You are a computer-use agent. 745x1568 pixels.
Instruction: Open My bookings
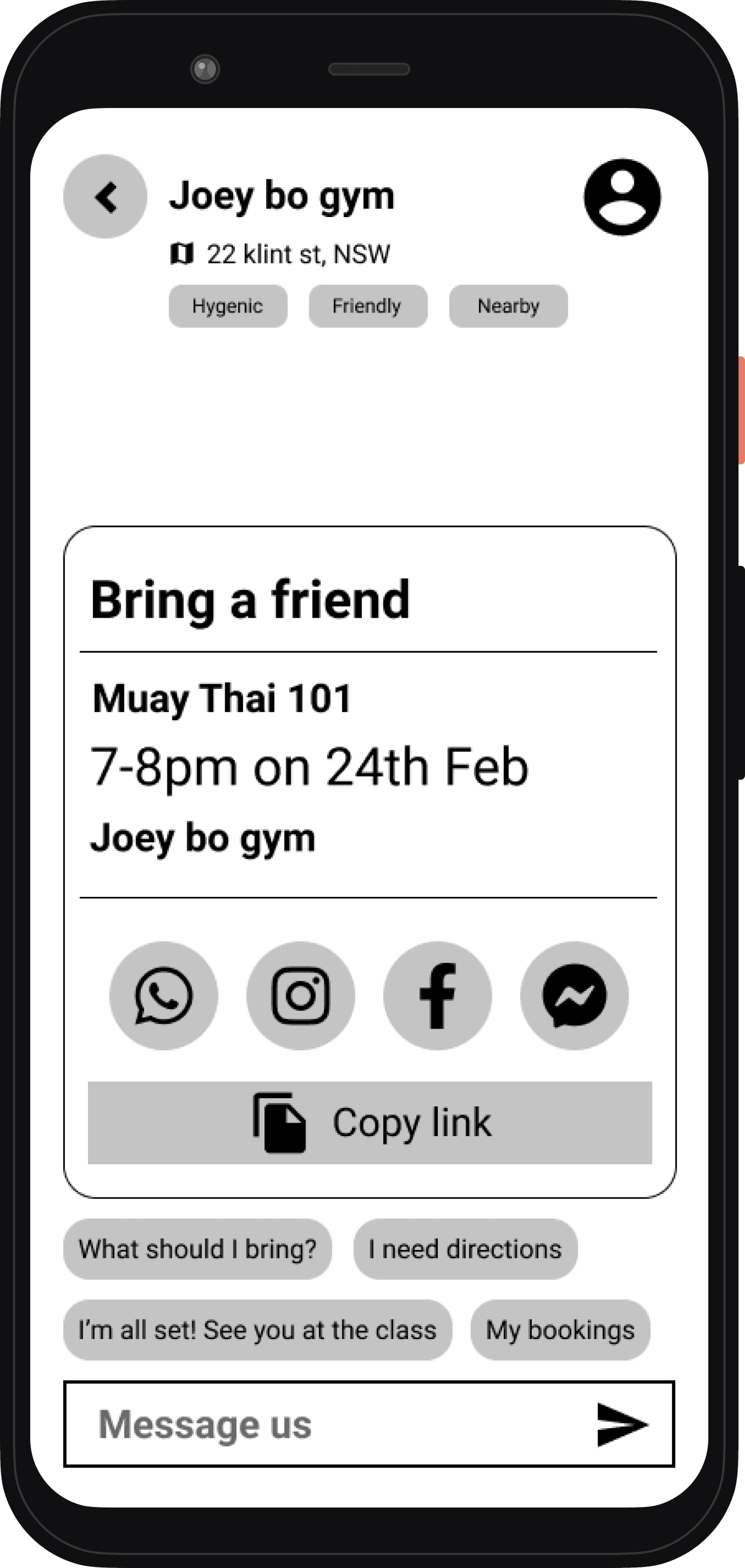(560, 1330)
